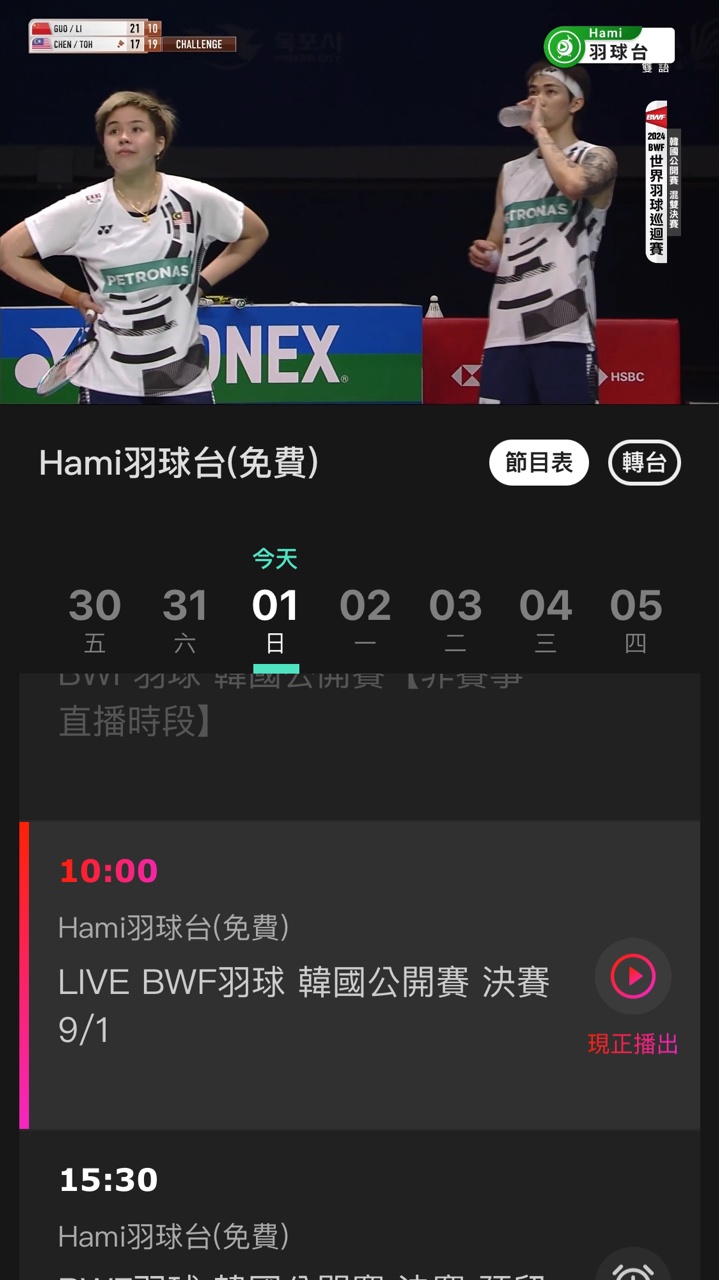The height and width of the screenshot is (1280, 720).
Task: Tap the 轉台 switch channel button
Action: (644, 463)
